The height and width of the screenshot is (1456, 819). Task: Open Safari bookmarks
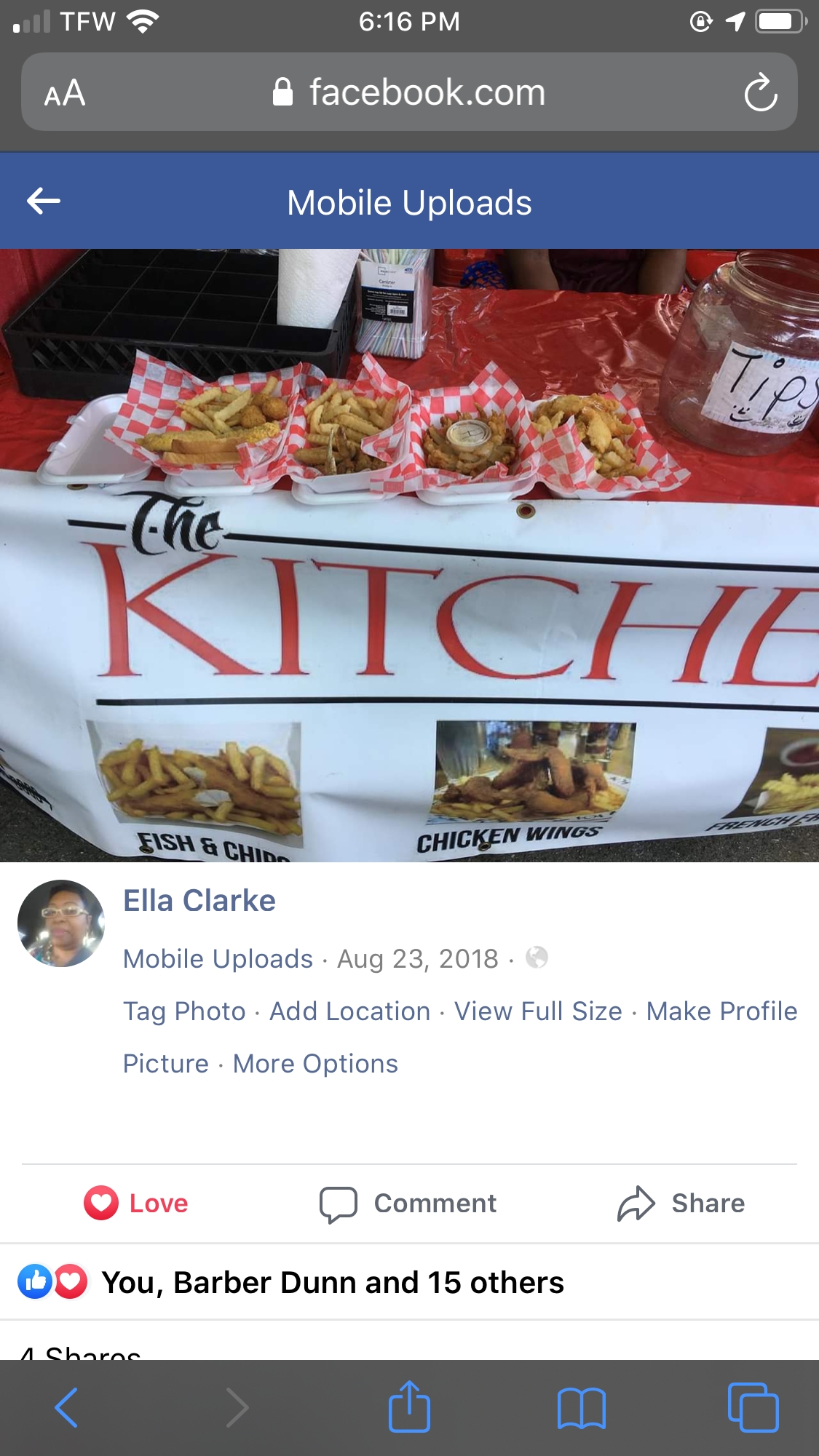581,1407
